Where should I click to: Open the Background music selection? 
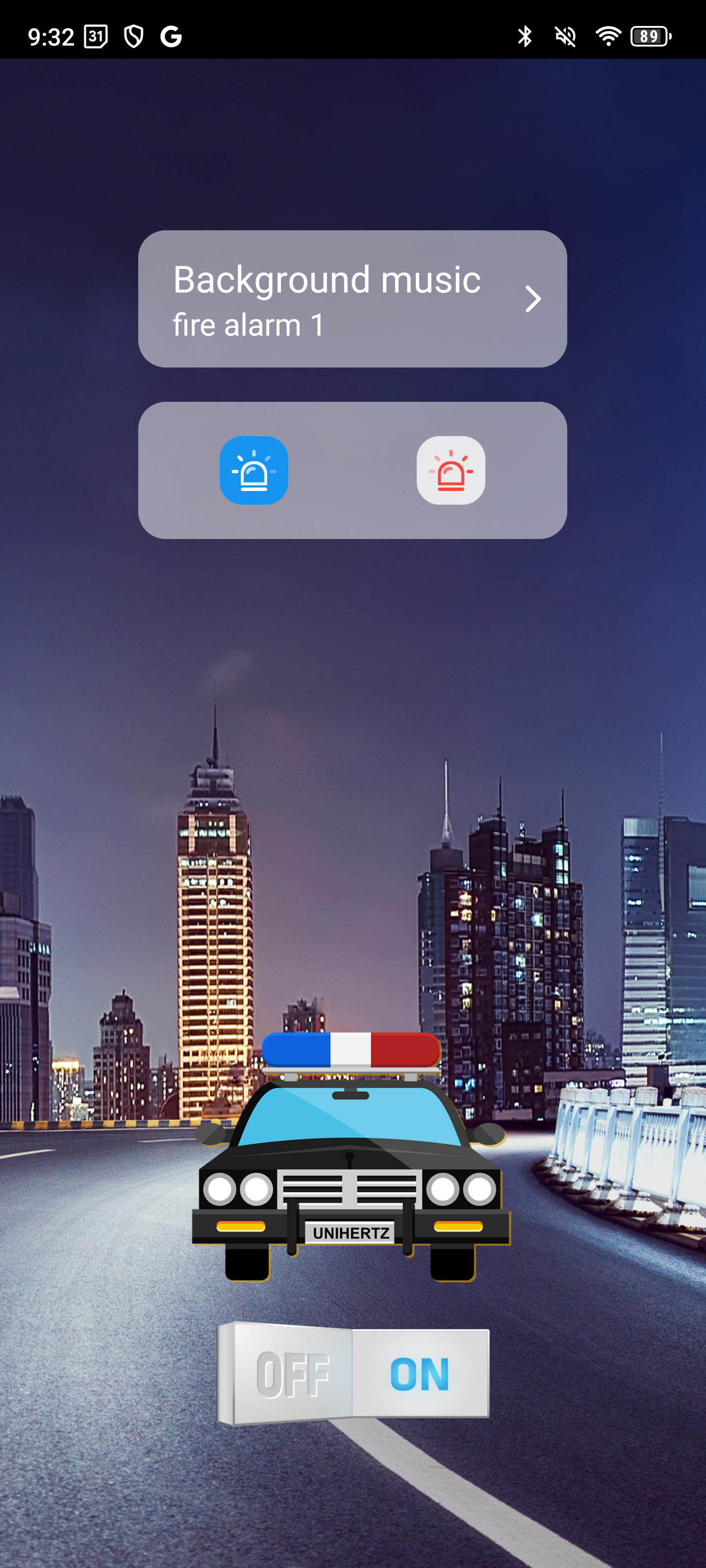pos(352,299)
